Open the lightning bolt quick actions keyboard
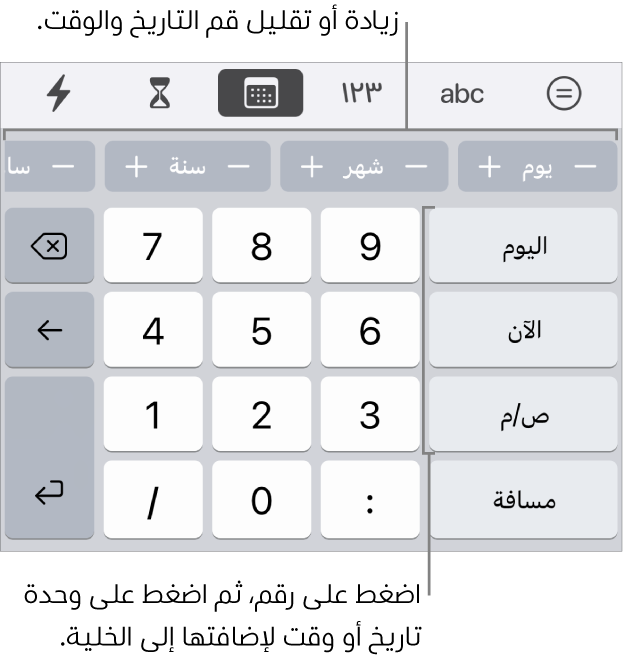Viewport: 625px width, 662px height. pyautogui.click(x=59, y=95)
